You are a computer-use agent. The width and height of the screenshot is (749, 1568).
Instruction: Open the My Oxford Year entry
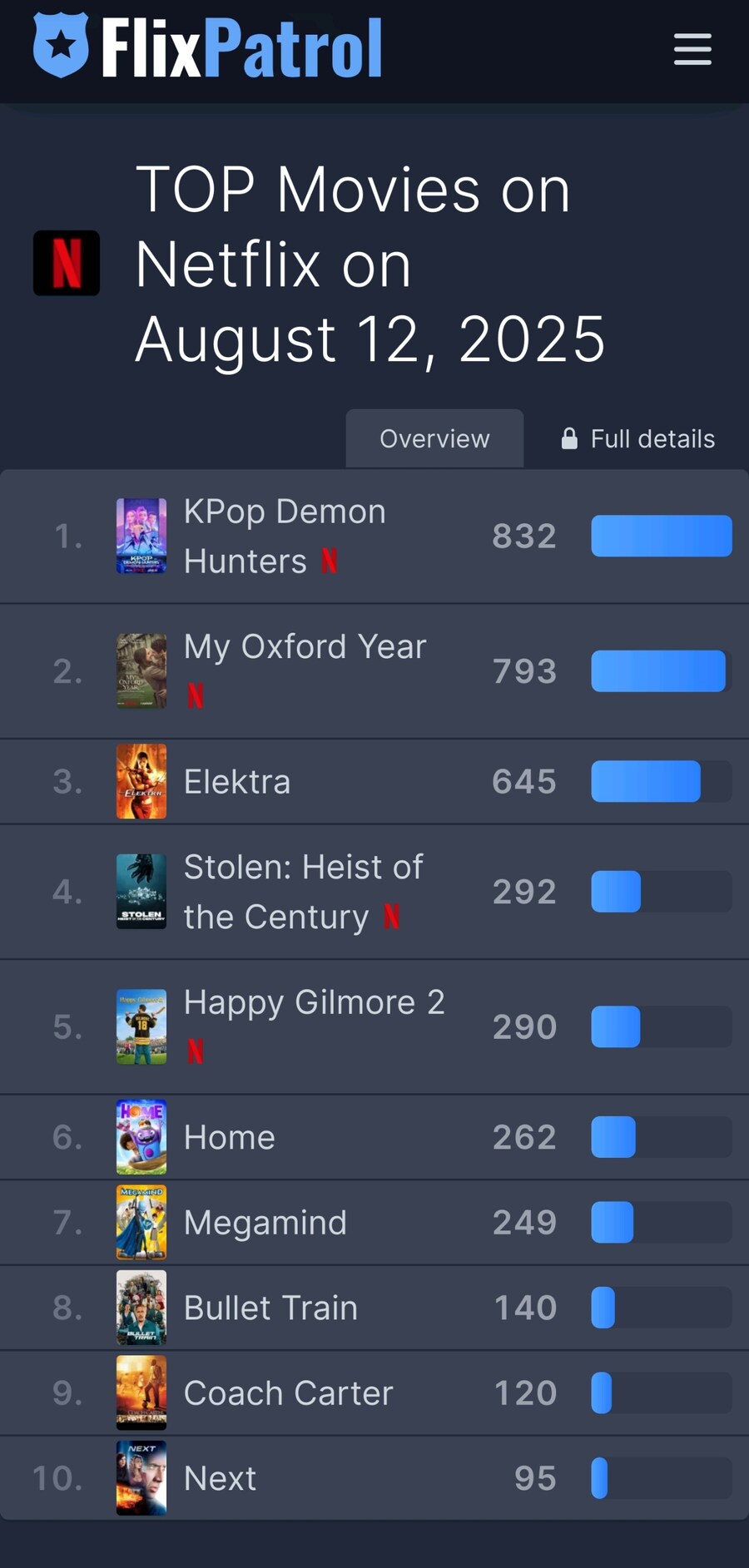pyautogui.click(x=305, y=647)
